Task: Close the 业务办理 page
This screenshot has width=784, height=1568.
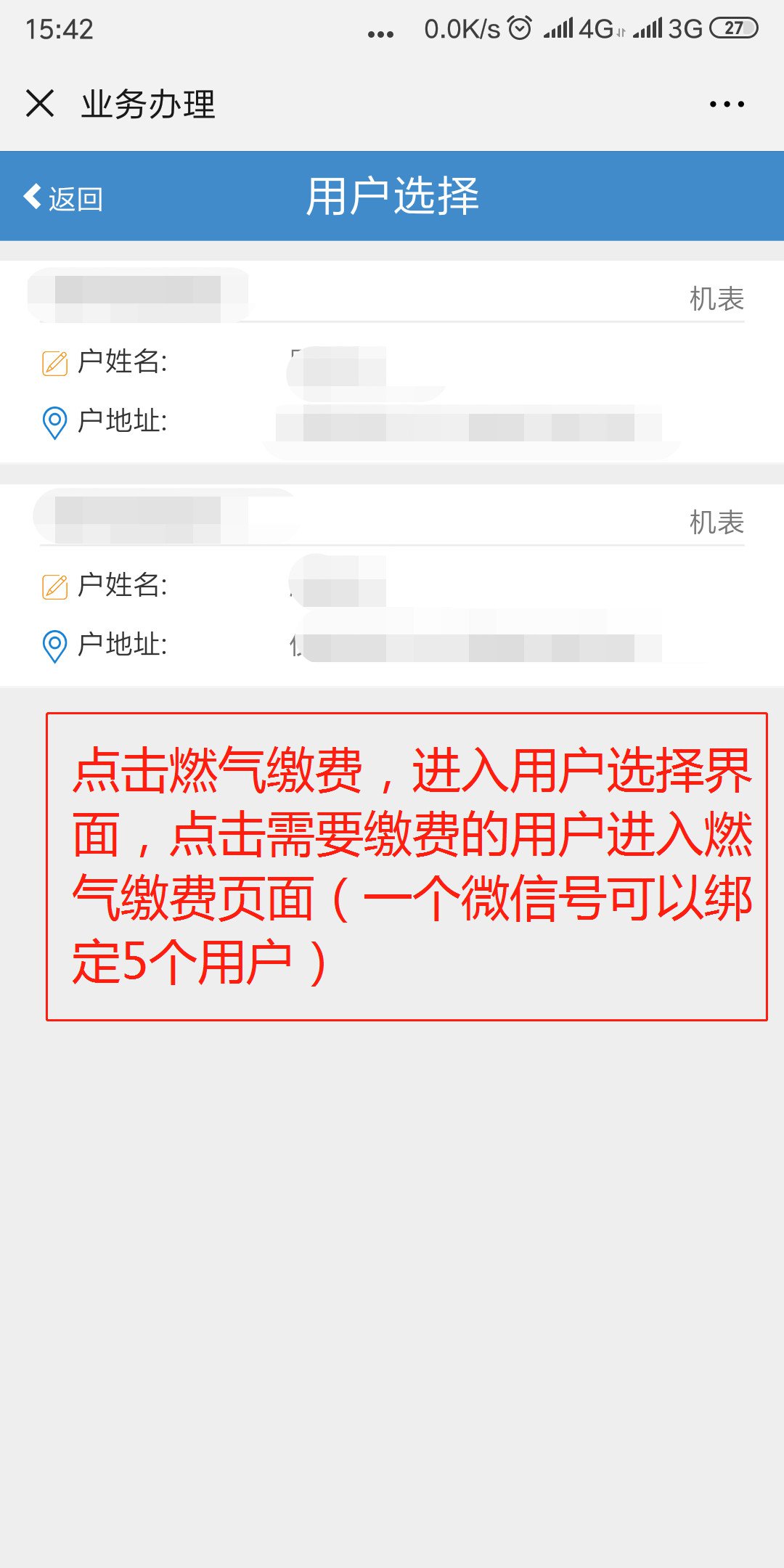Action: 40,103
